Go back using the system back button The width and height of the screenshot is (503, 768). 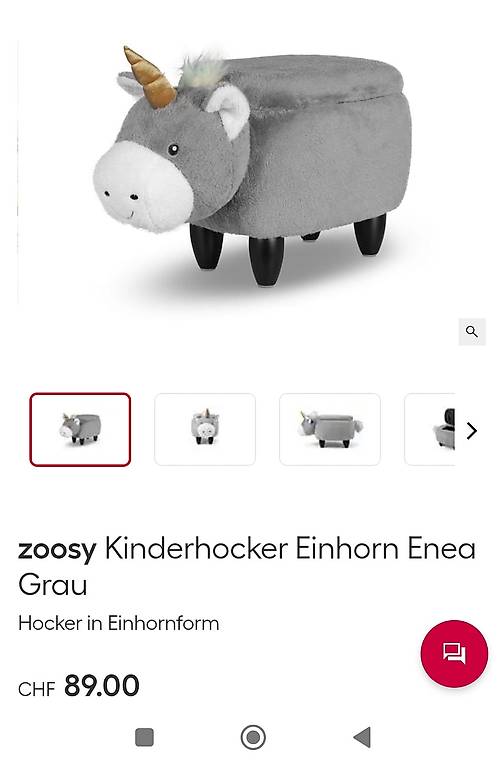pyautogui.click(x=362, y=737)
